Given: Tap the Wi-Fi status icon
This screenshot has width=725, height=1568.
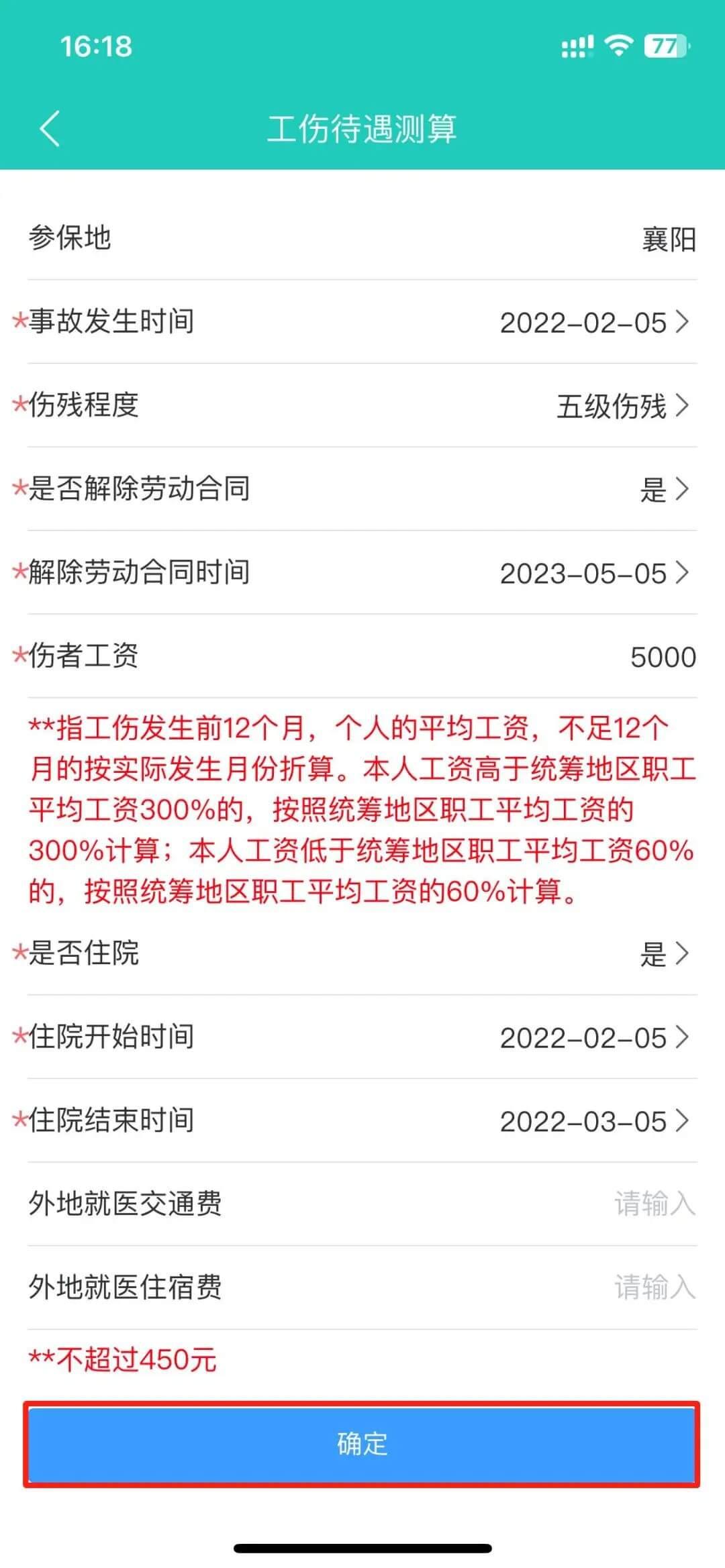Looking at the screenshot, I should coord(619,46).
